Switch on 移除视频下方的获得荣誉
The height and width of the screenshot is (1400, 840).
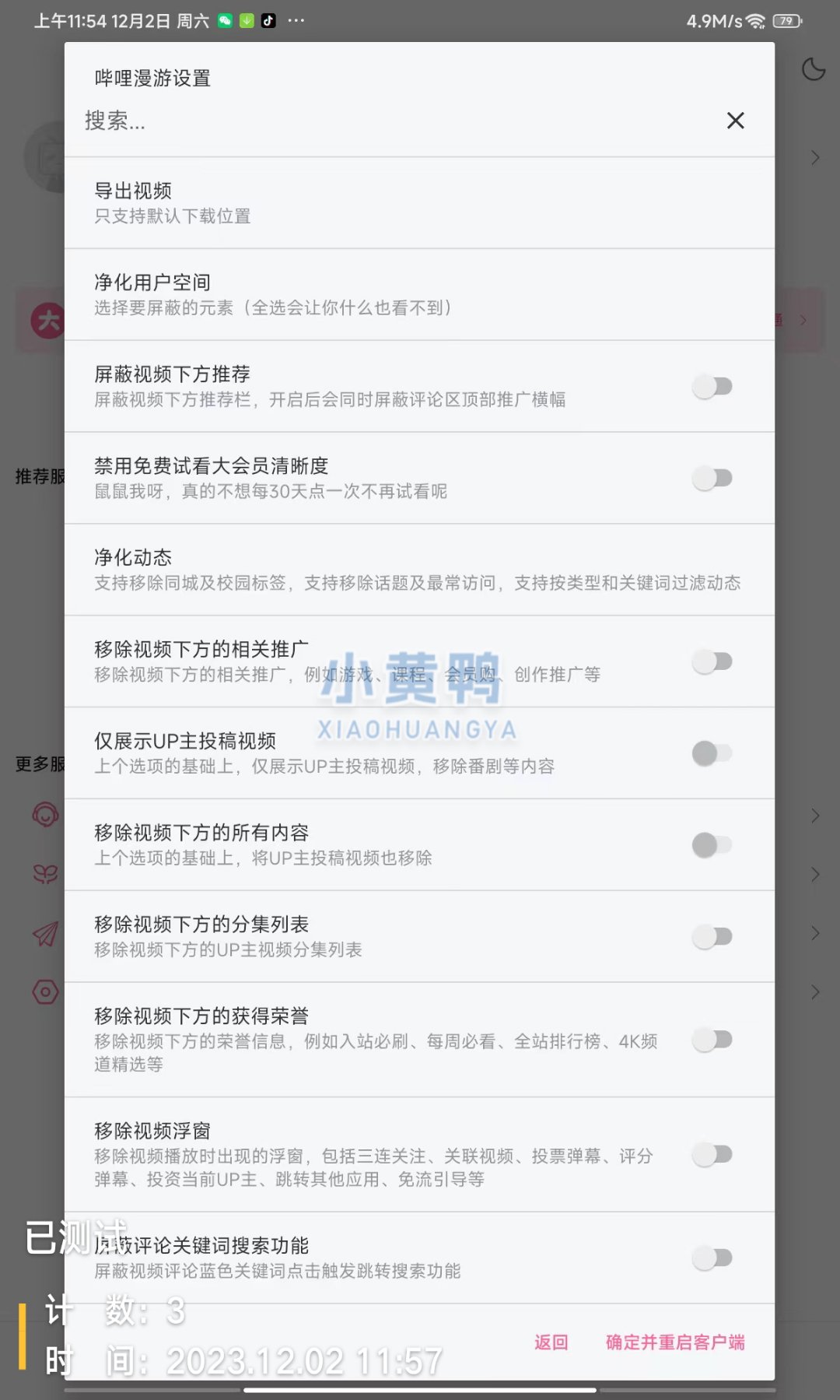(x=712, y=1040)
